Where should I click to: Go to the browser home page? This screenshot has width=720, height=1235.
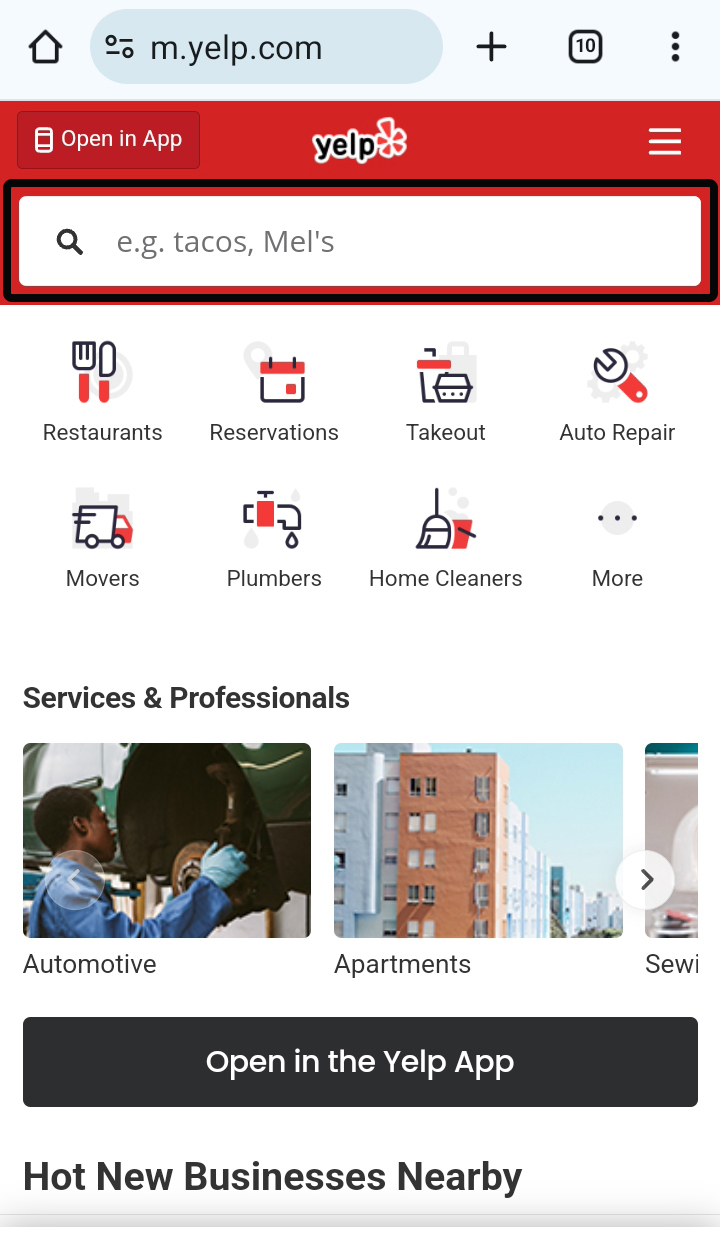click(x=45, y=47)
